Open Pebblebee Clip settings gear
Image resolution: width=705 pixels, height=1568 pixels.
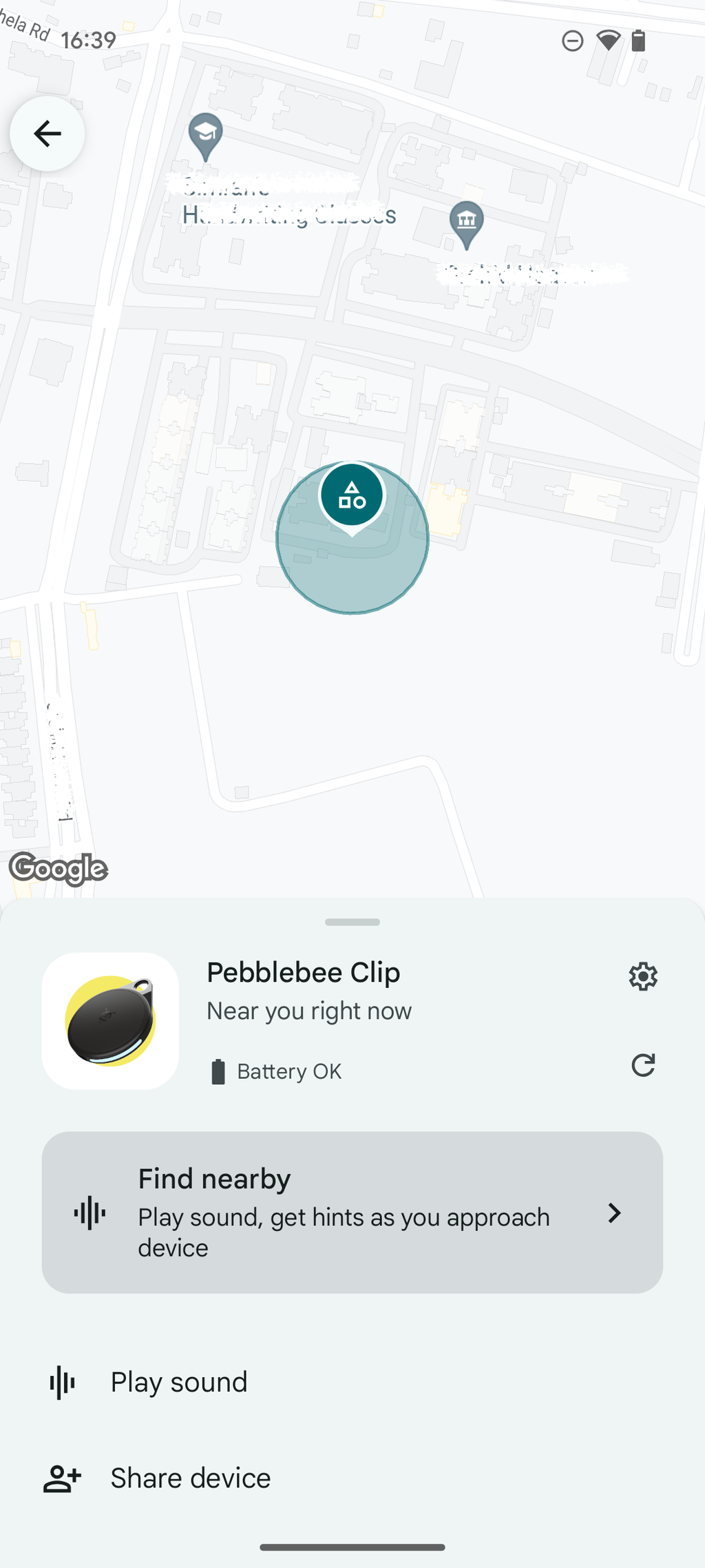click(x=643, y=976)
